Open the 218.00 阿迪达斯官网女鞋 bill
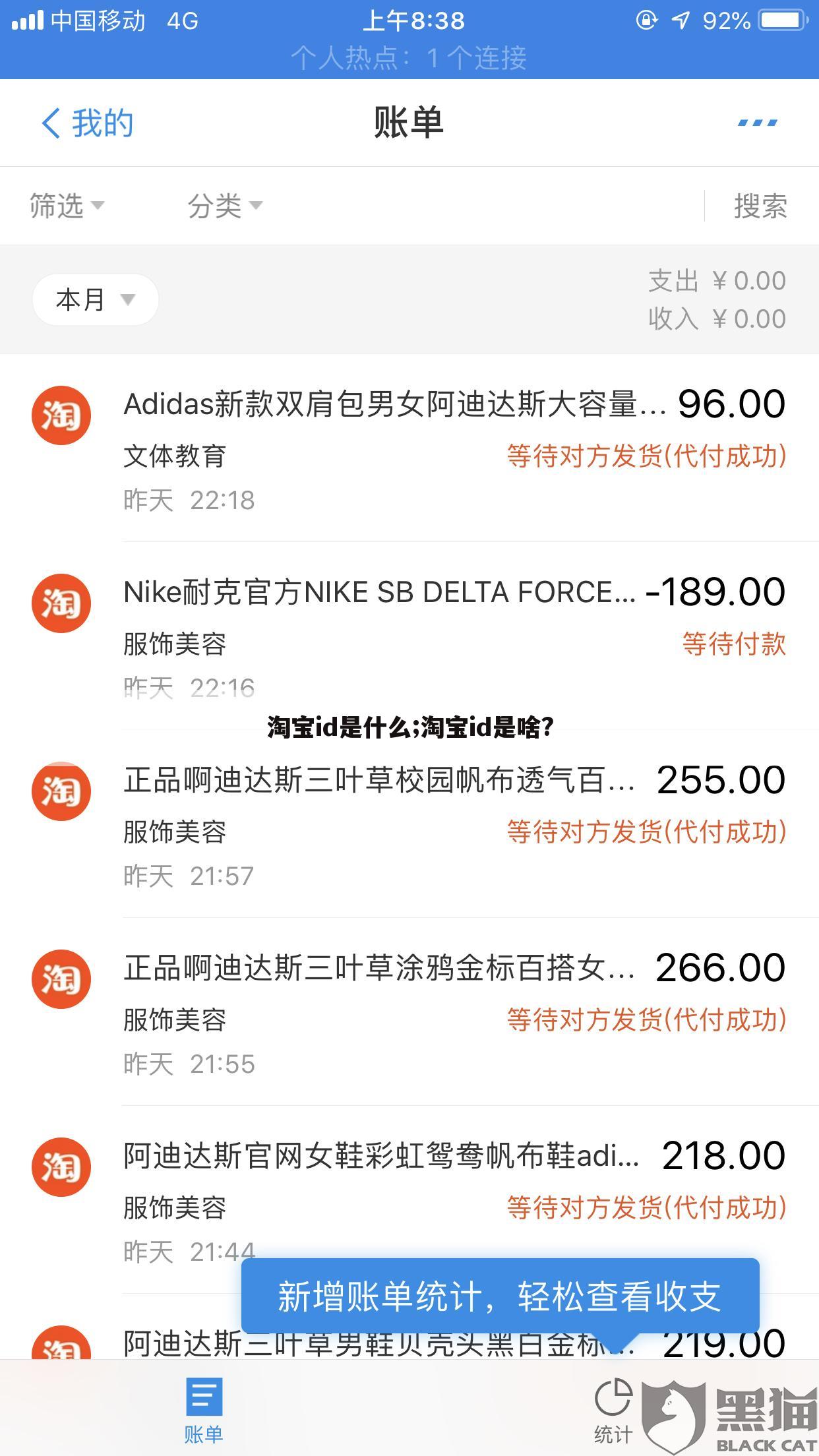Viewport: 819px width, 1456px height. [409, 1200]
